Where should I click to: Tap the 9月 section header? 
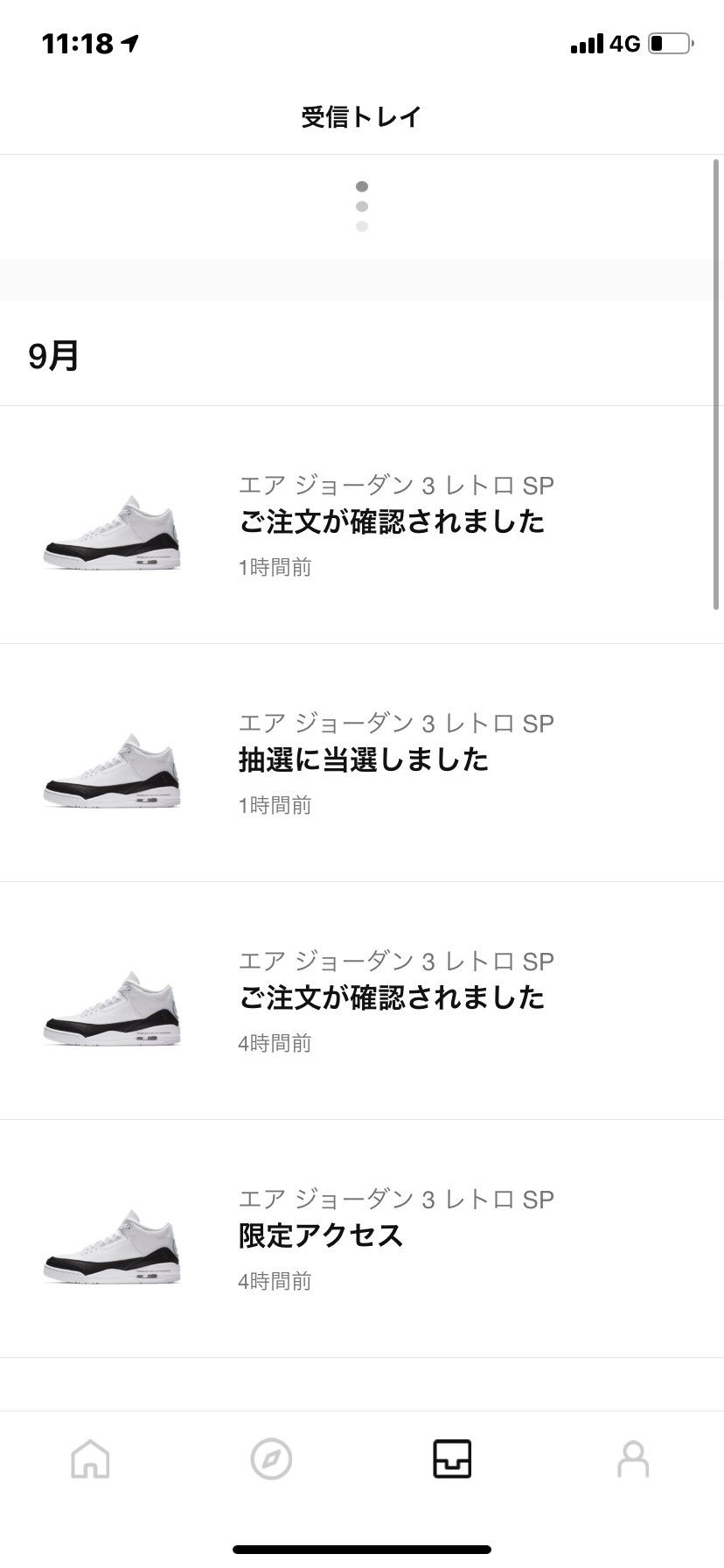[x=54, y=356]
